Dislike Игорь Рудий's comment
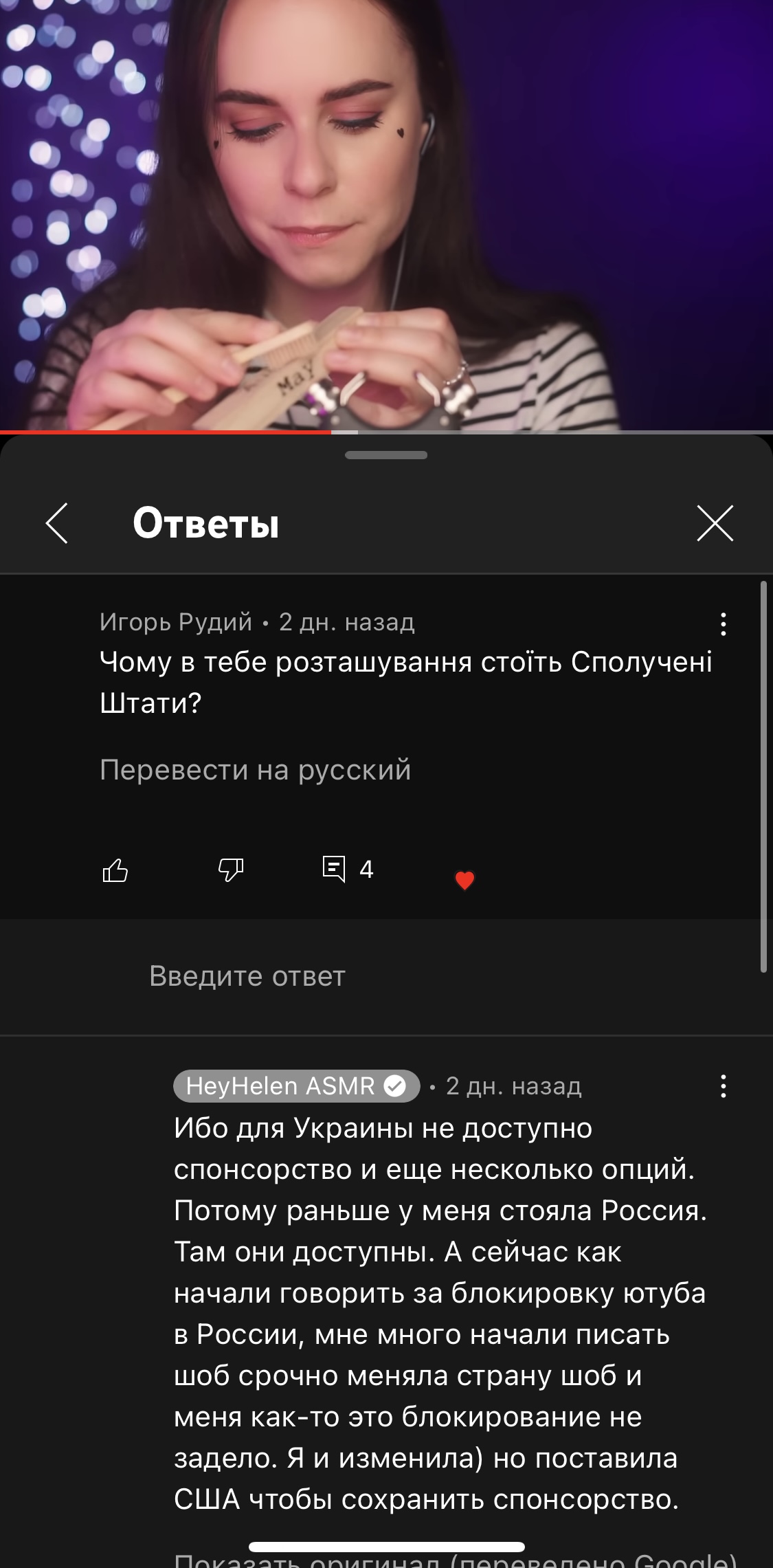The width and height of the screenshot is (773, 1568). pyautogui.click(x=231, y=870)
